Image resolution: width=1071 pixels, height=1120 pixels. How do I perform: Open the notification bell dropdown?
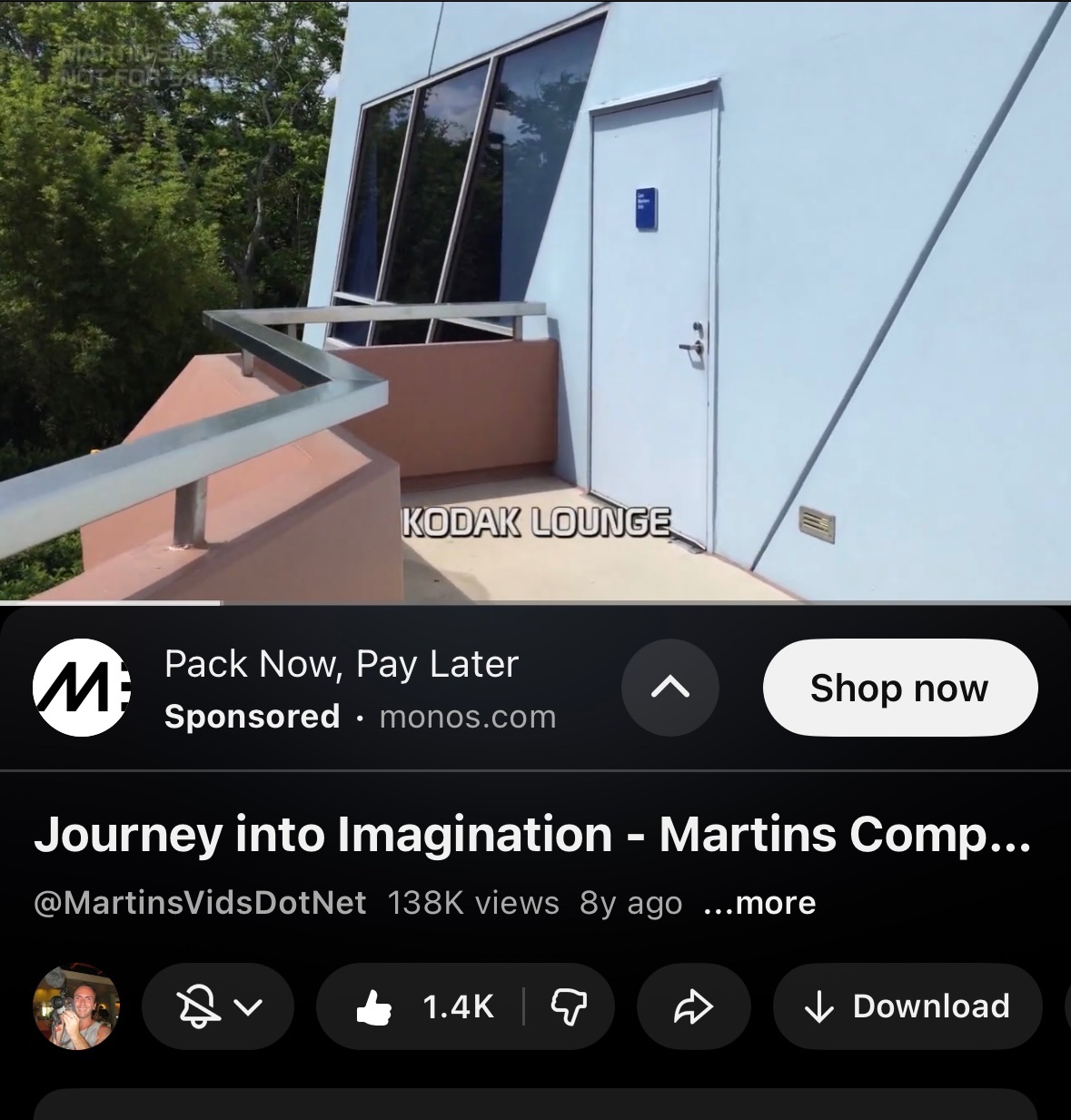218,1006
